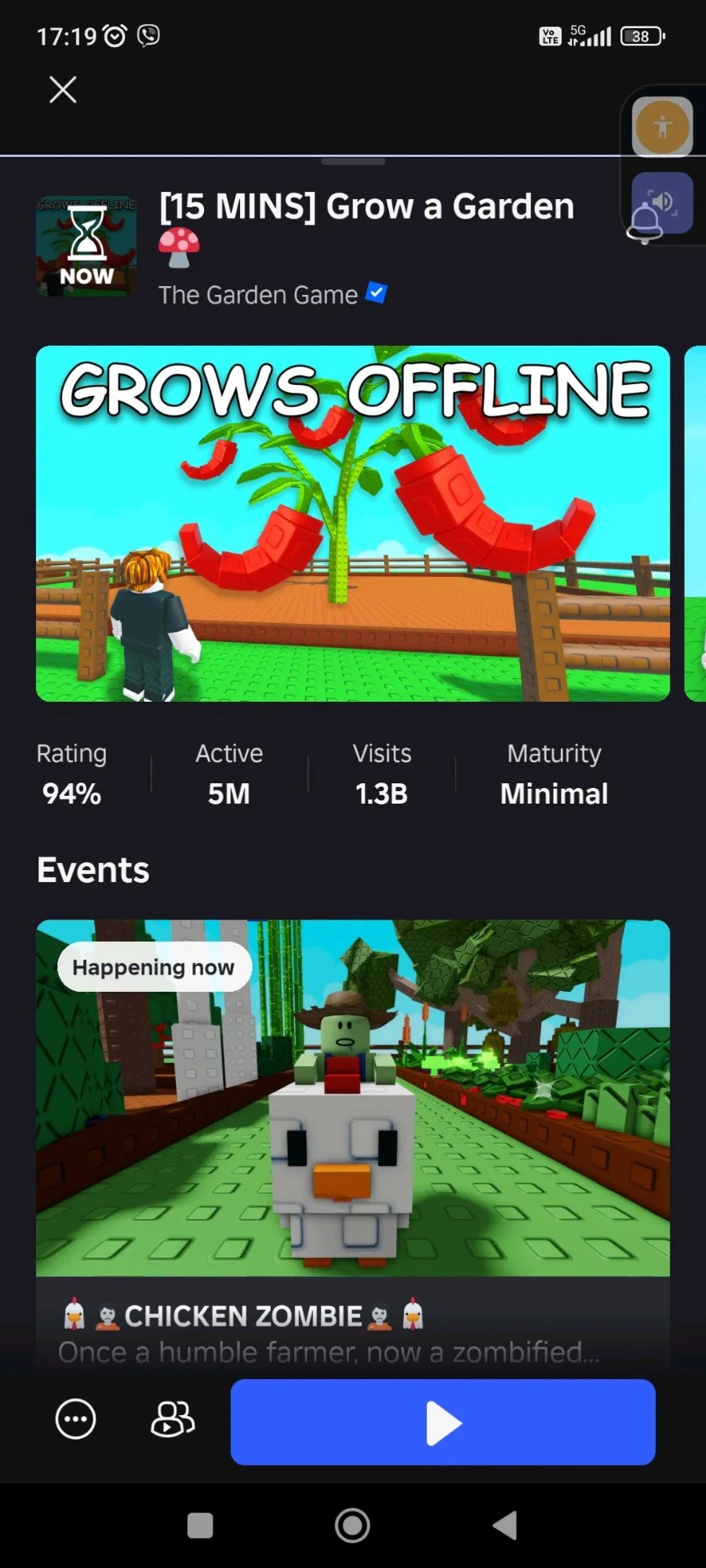Open the friends playing icon
The image size is (706, 1568).
(173, 1419)
